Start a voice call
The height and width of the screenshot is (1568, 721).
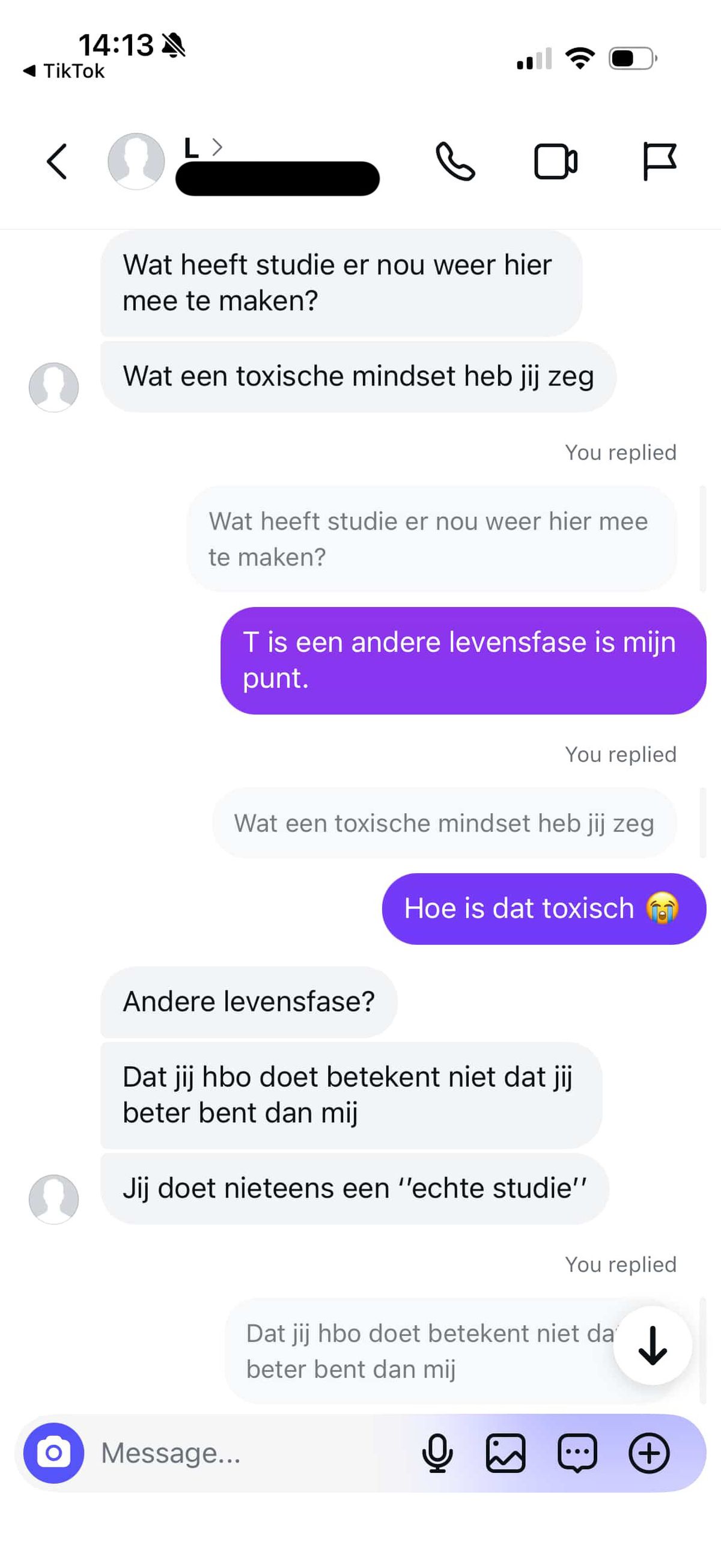454,161
